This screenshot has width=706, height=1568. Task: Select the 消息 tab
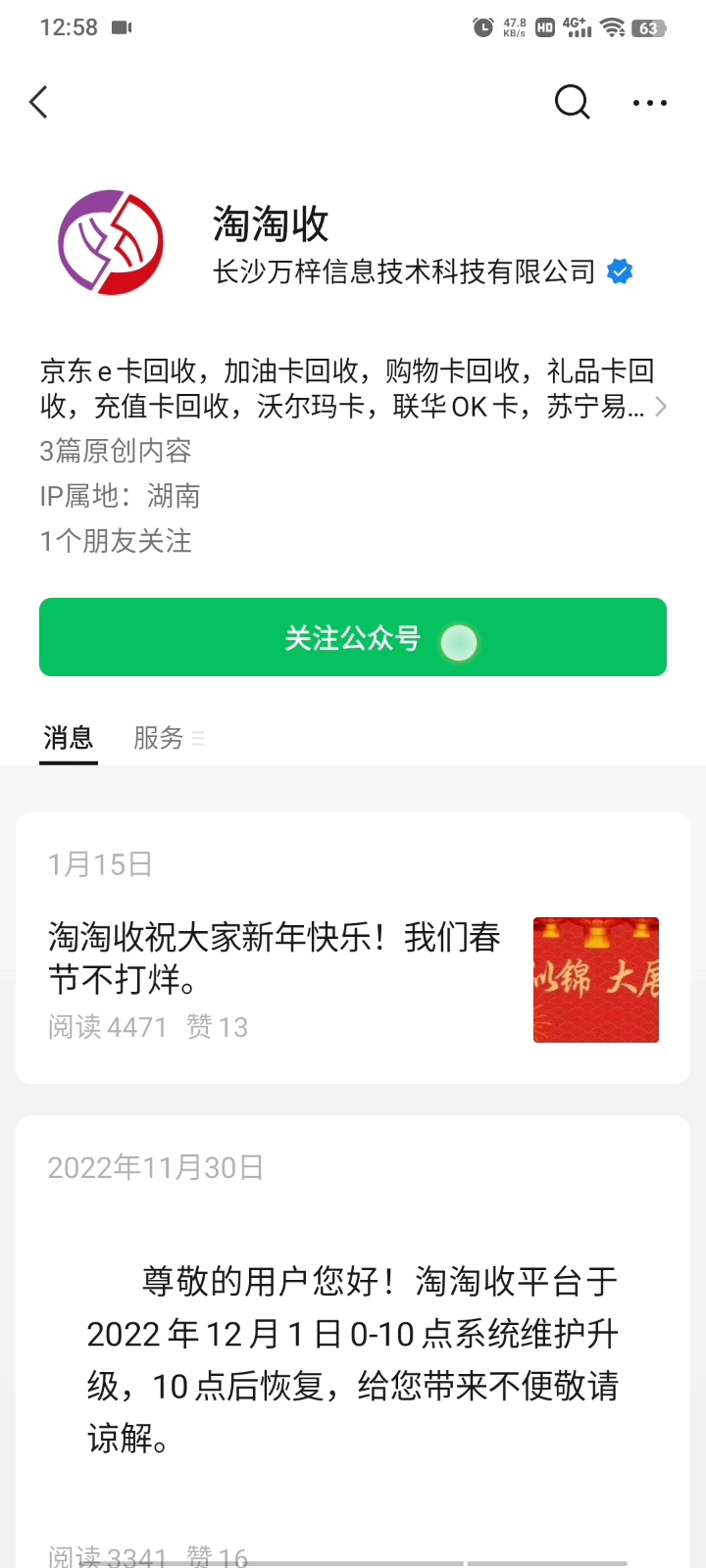69,738
